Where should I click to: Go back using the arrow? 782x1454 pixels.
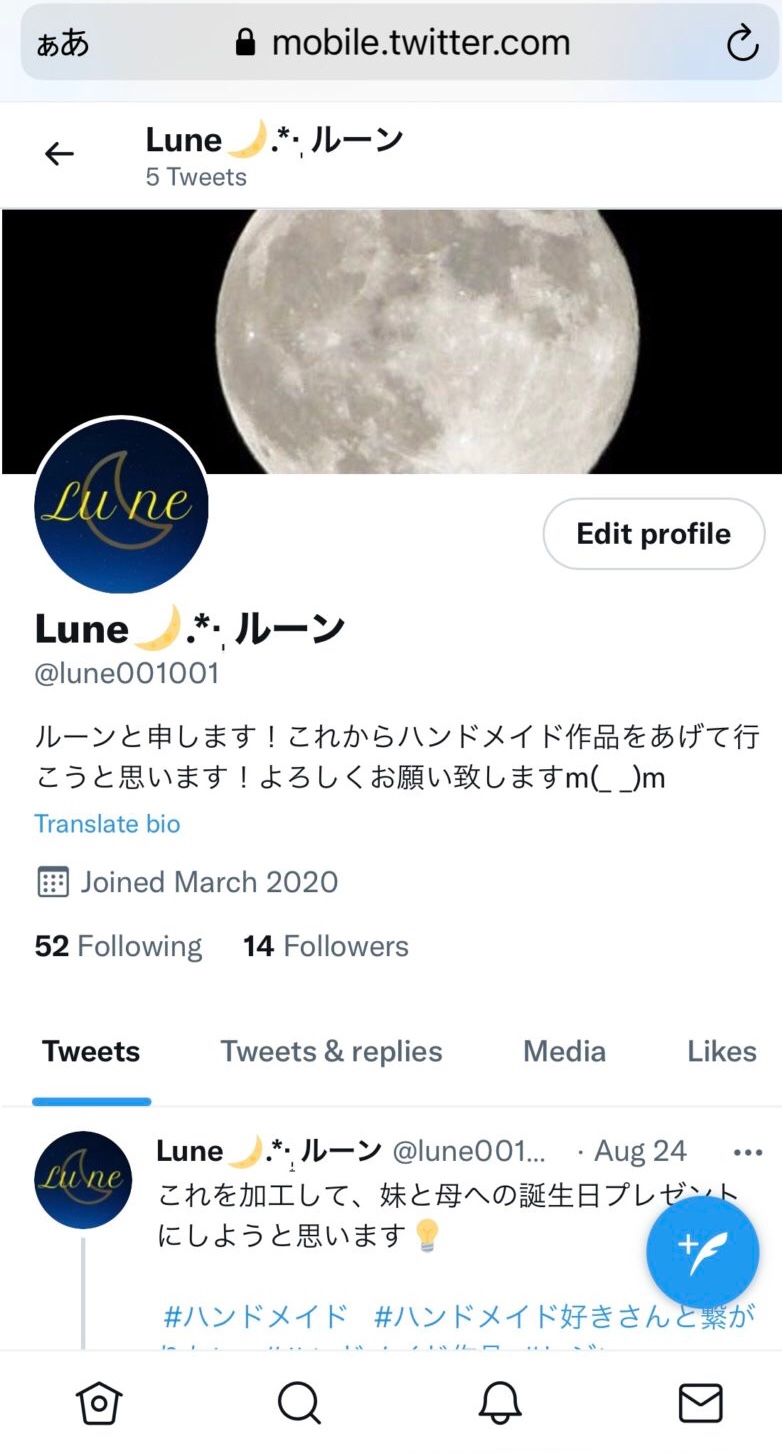(x=59, y=154)
